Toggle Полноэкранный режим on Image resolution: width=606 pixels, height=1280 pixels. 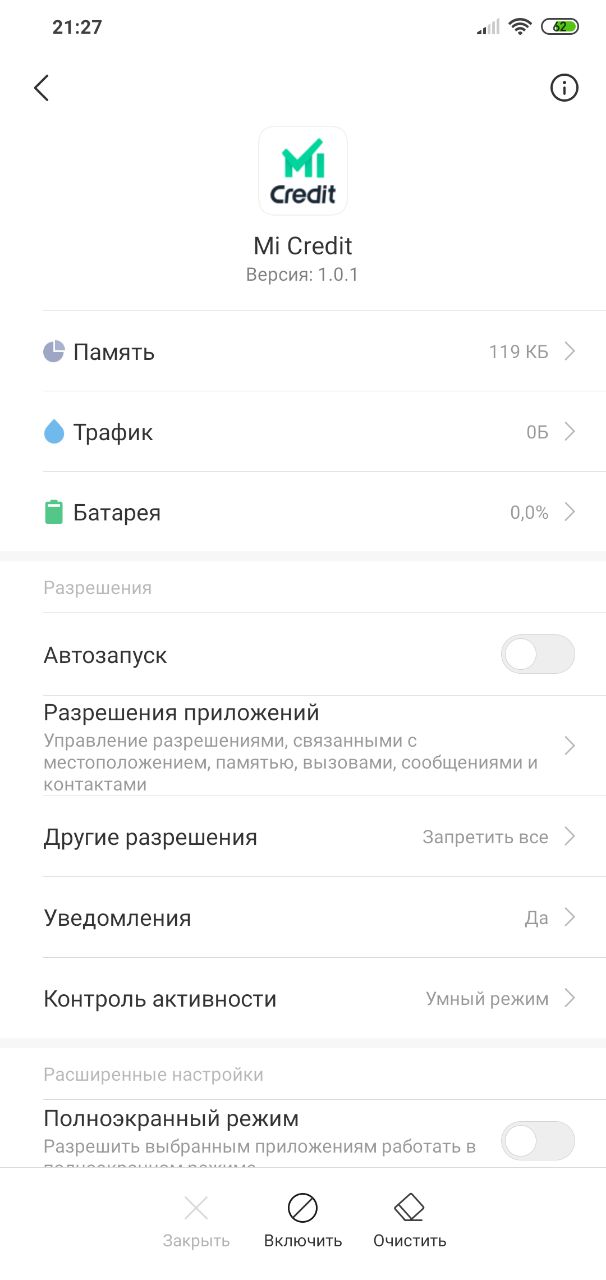[x=538, y=1141]
